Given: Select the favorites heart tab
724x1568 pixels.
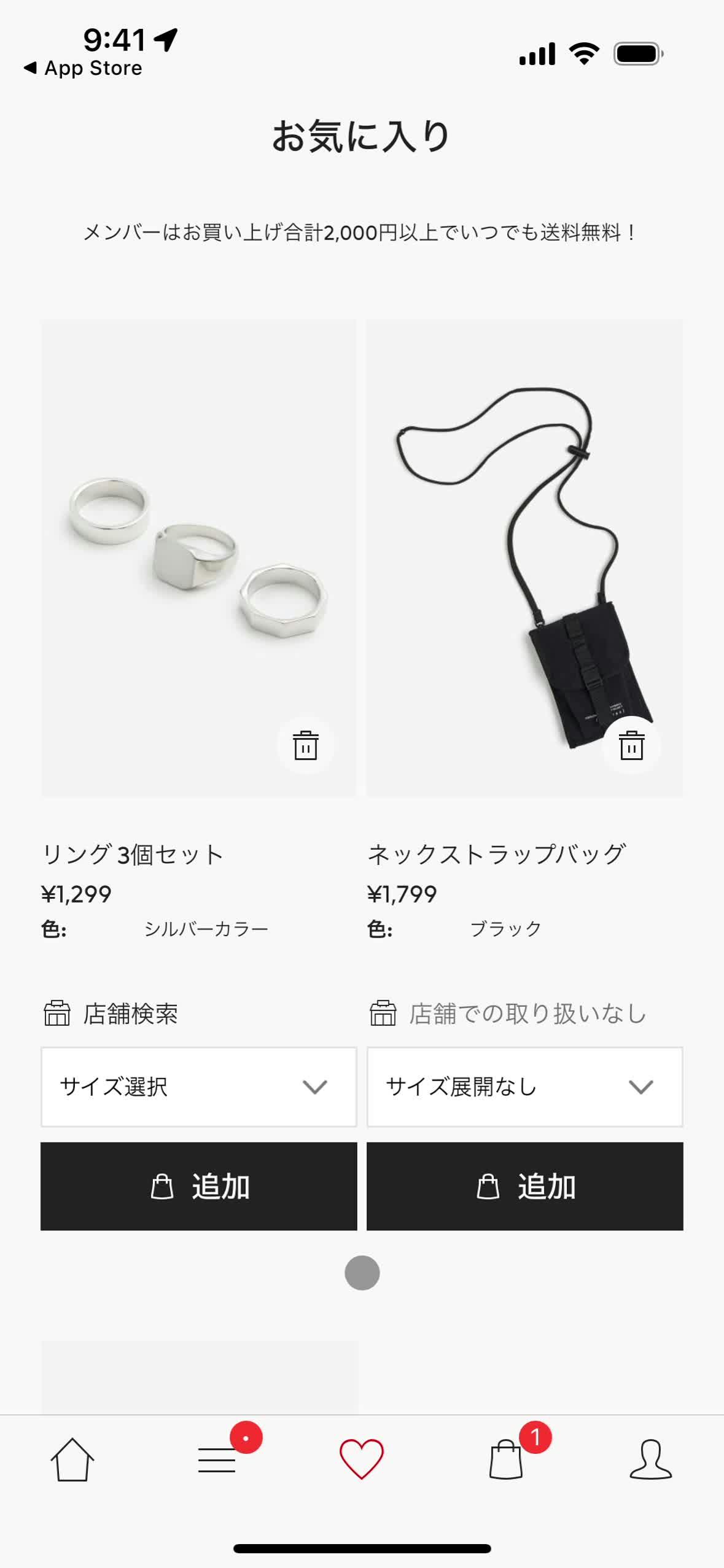Looking at the screenshot, I should point(362,1459).
